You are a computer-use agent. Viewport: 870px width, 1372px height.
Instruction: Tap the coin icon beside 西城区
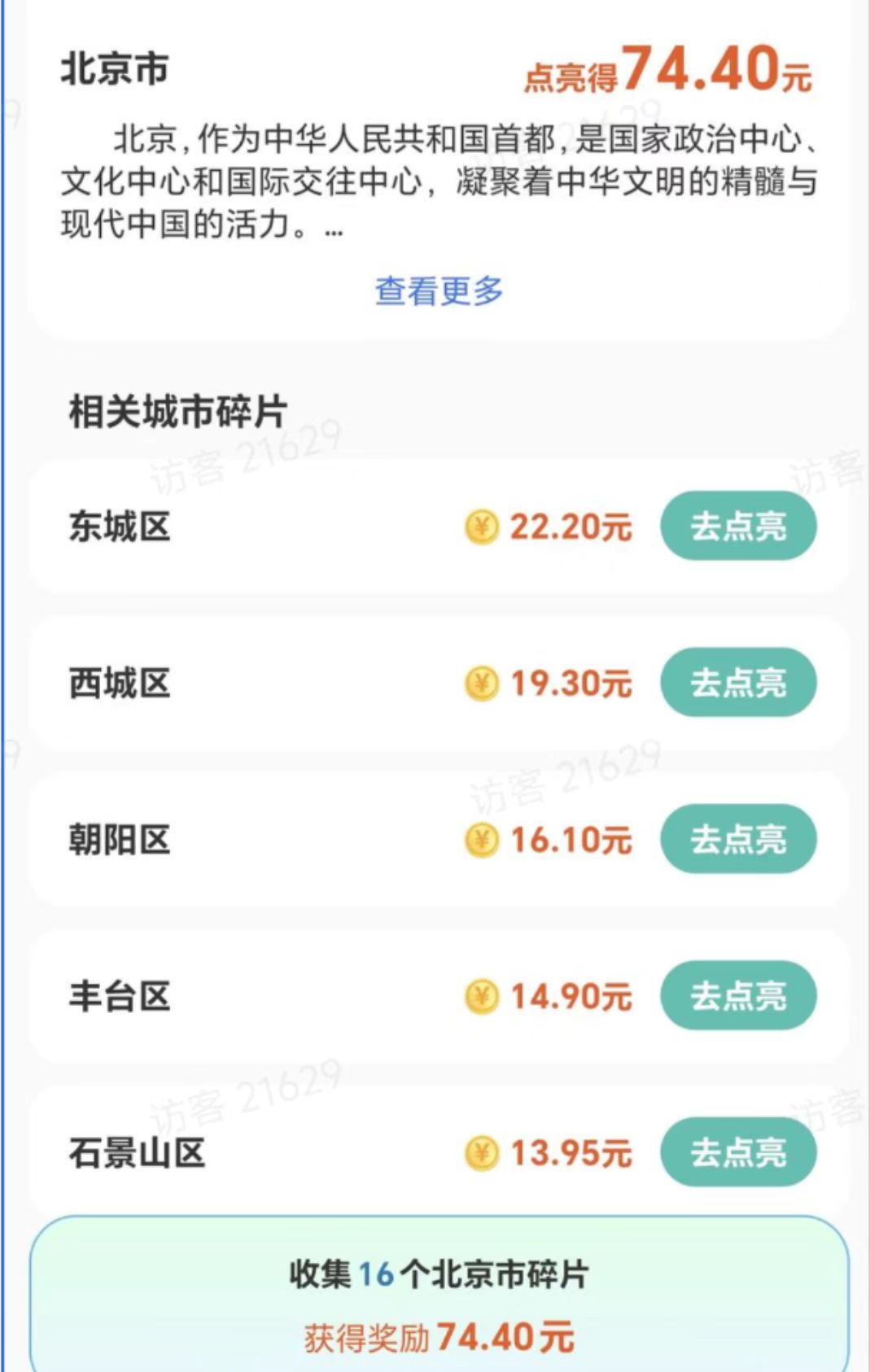point(482,684)
